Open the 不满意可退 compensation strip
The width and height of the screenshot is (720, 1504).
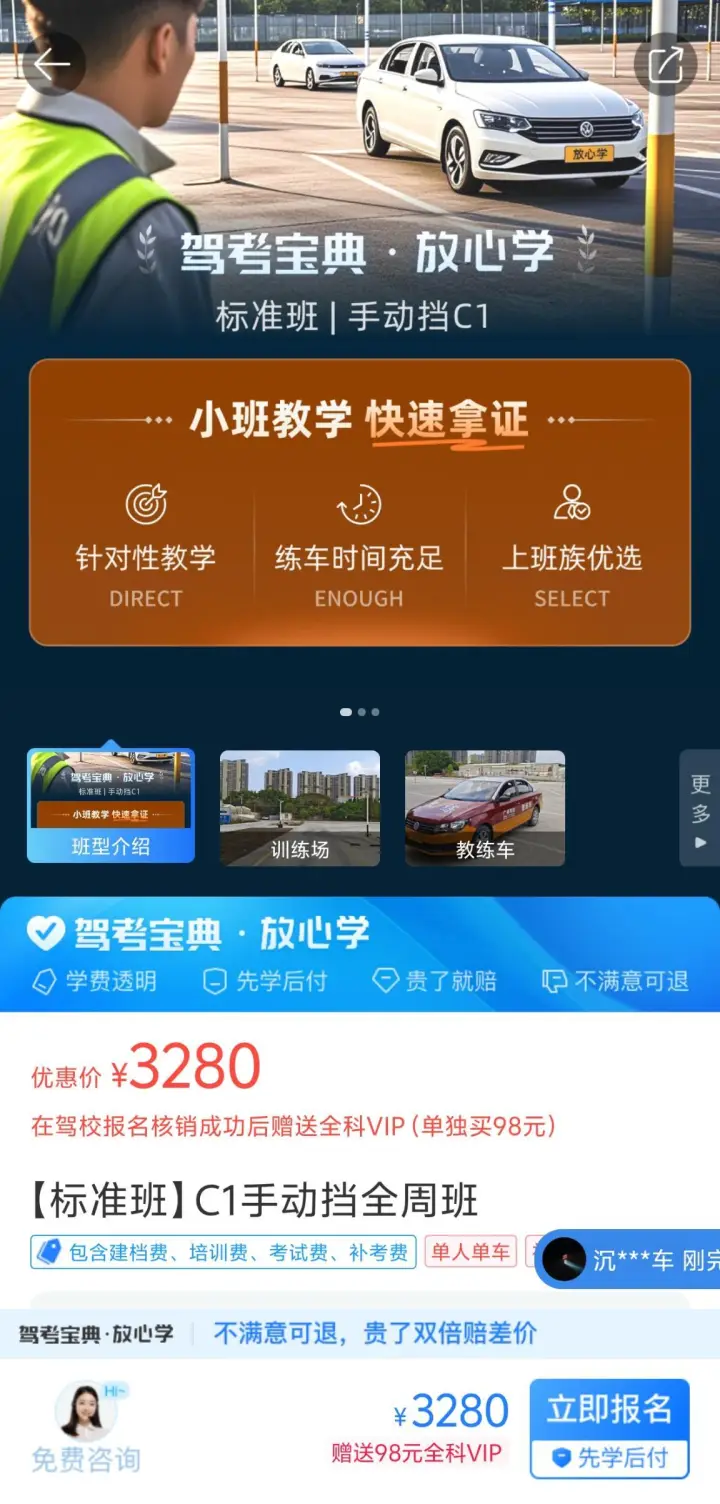point(360,1333)
